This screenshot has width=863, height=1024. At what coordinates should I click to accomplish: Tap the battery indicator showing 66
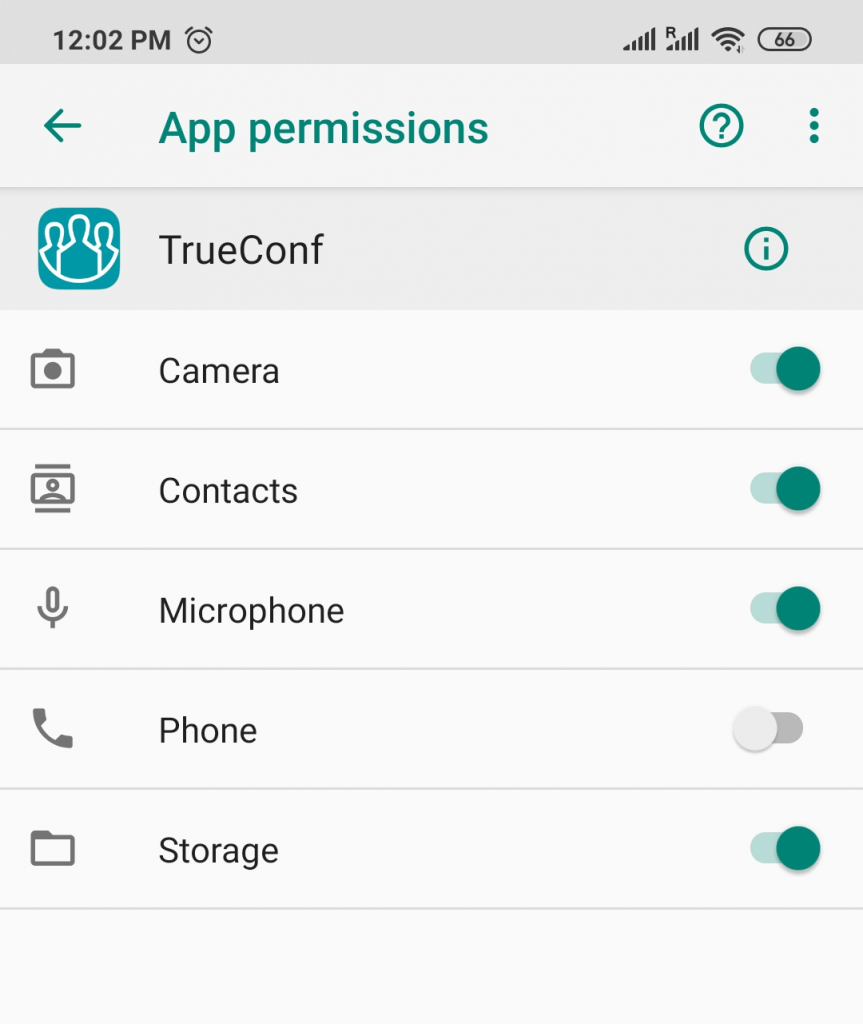(x=786, y=39)
